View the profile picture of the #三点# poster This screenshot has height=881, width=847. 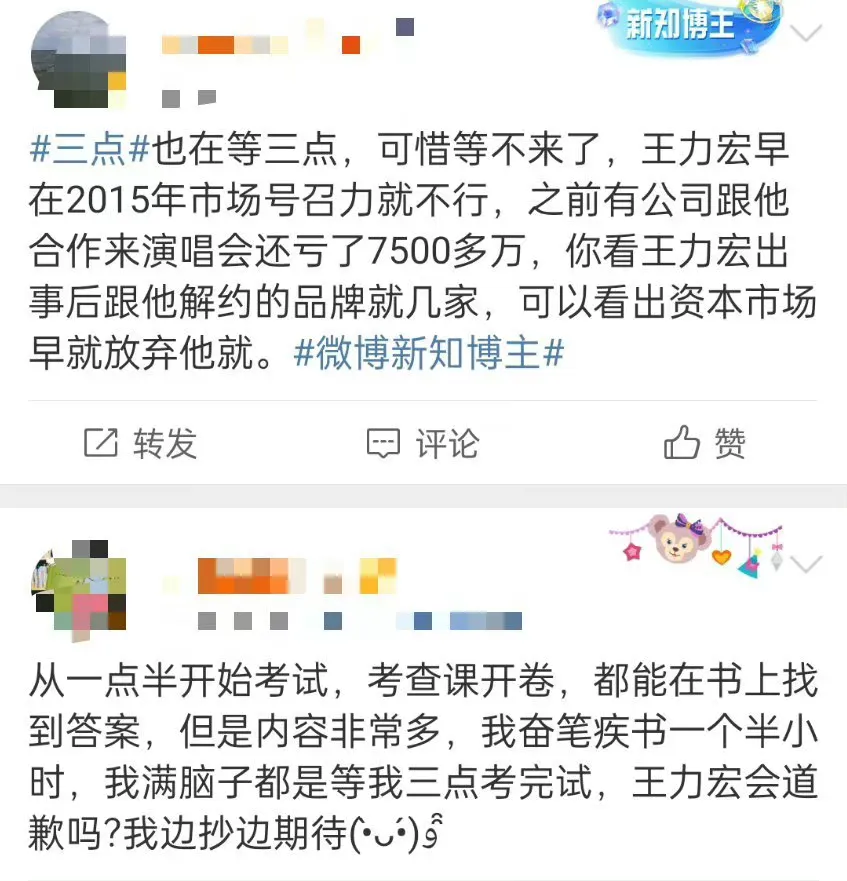coord(80,59)
